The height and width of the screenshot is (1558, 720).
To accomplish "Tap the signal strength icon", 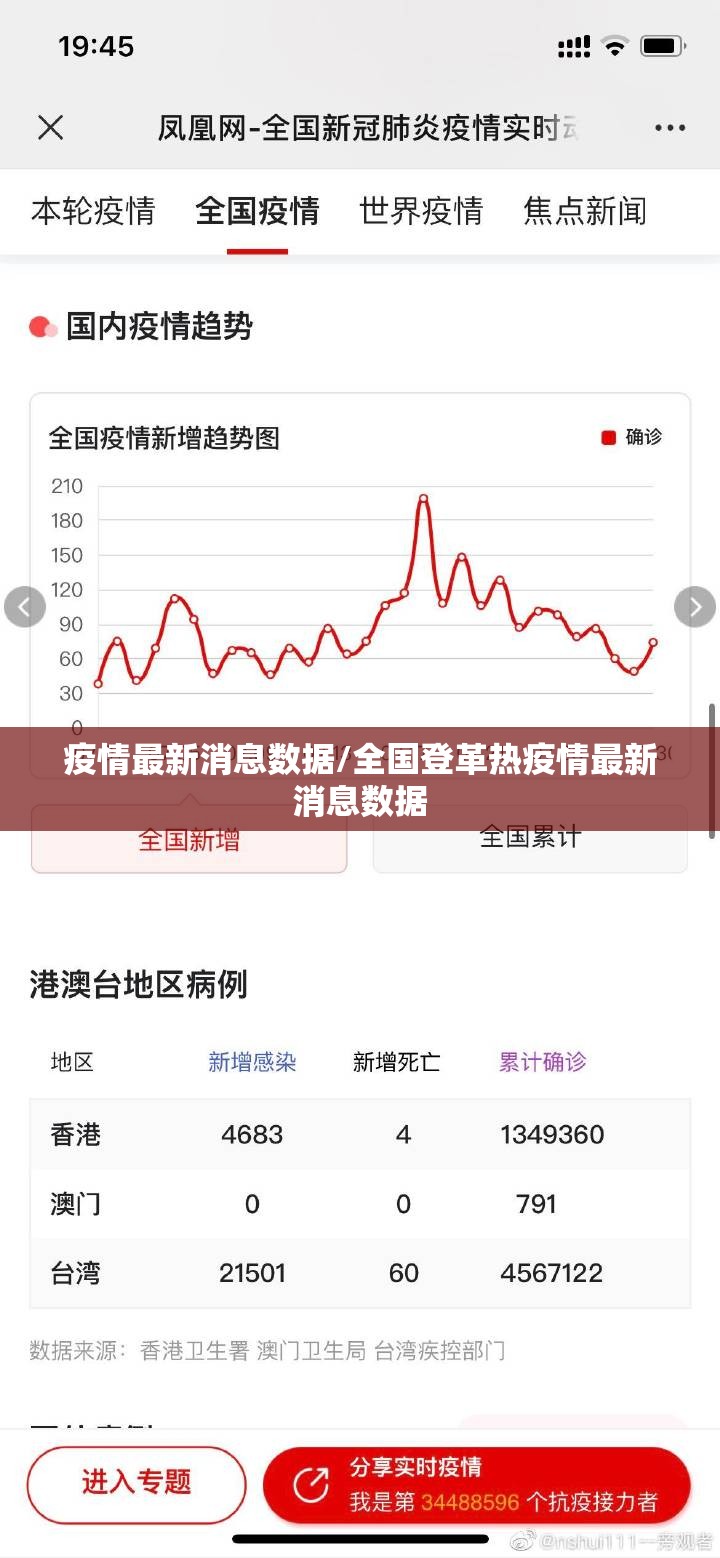I will pyautogui.click(x=571, y=45).
